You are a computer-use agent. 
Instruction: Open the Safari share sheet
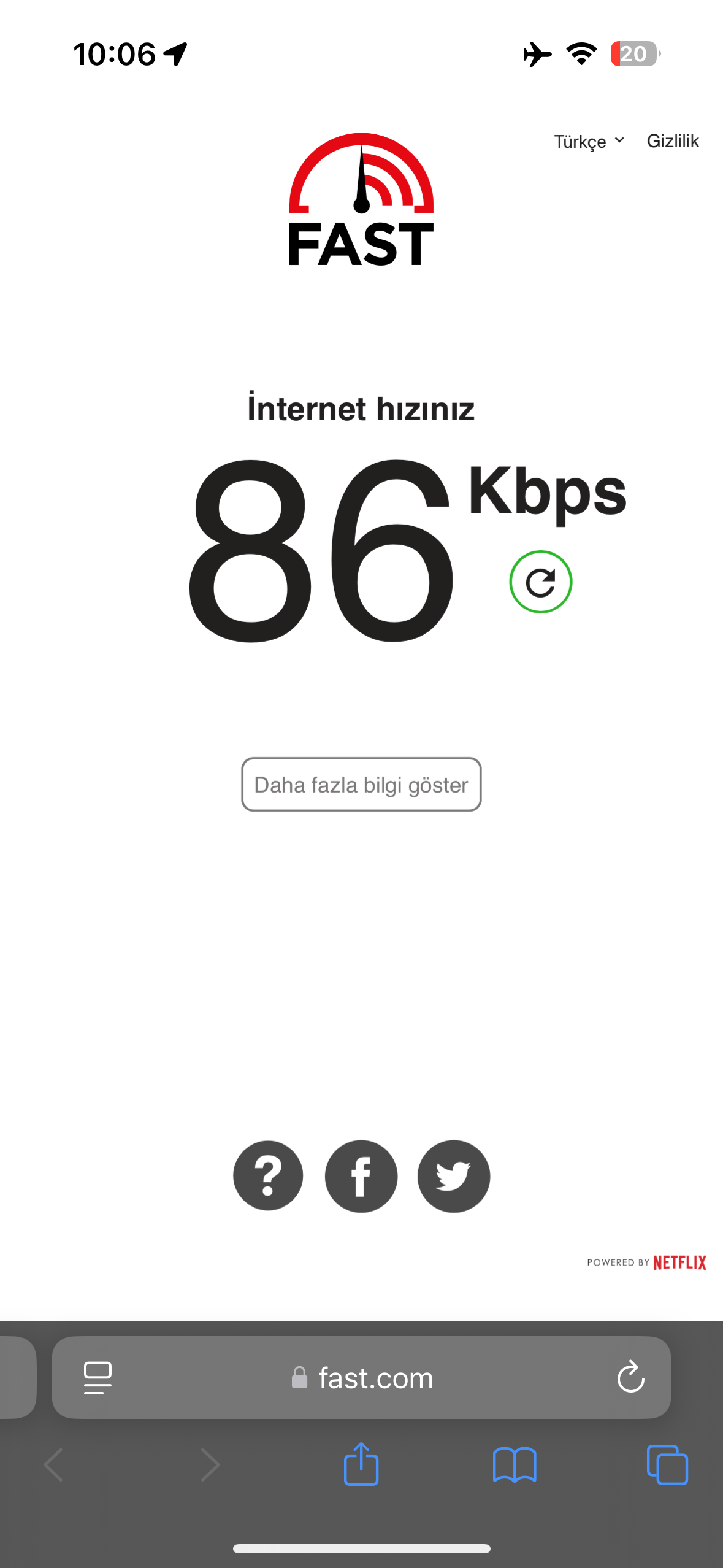(361, 1464)
